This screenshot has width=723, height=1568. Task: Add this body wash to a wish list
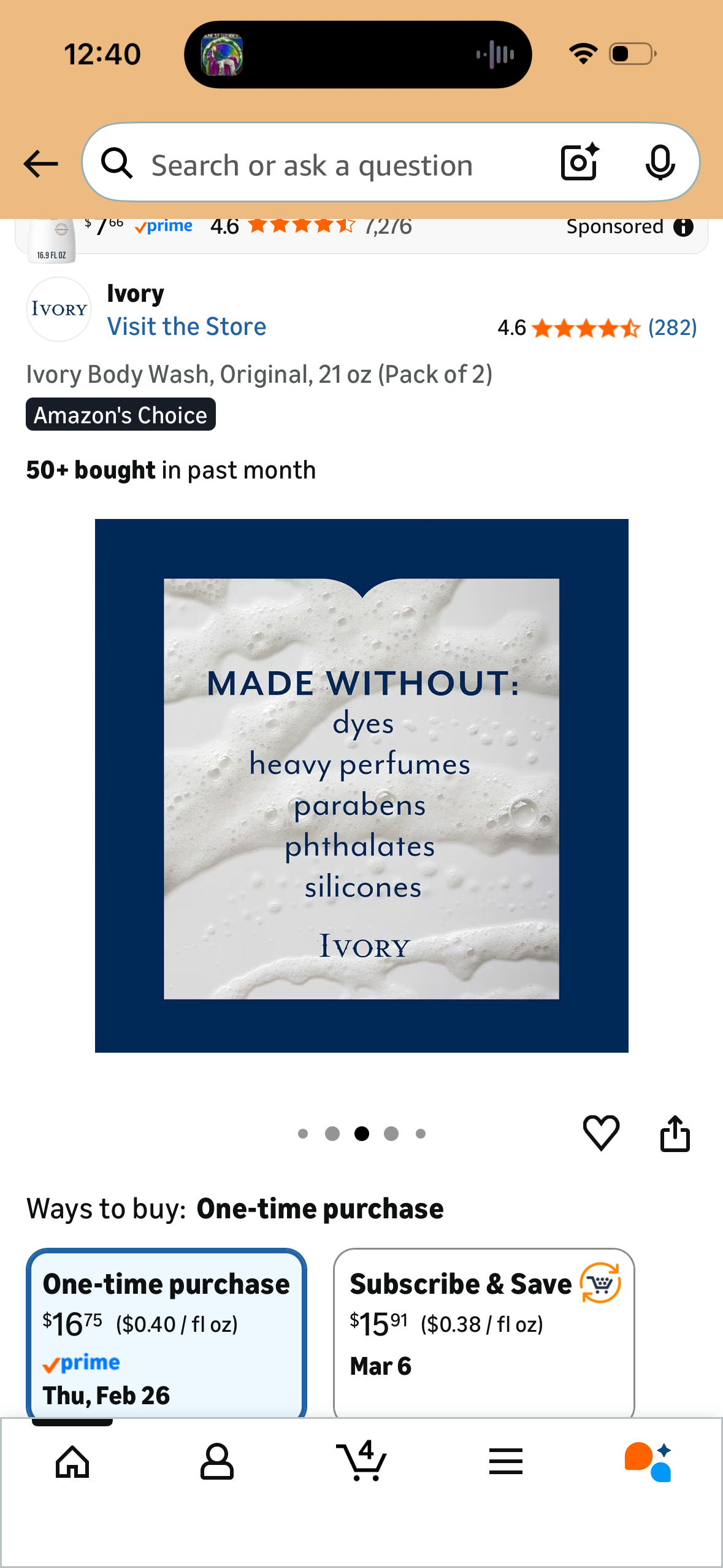coord(601,1132)
